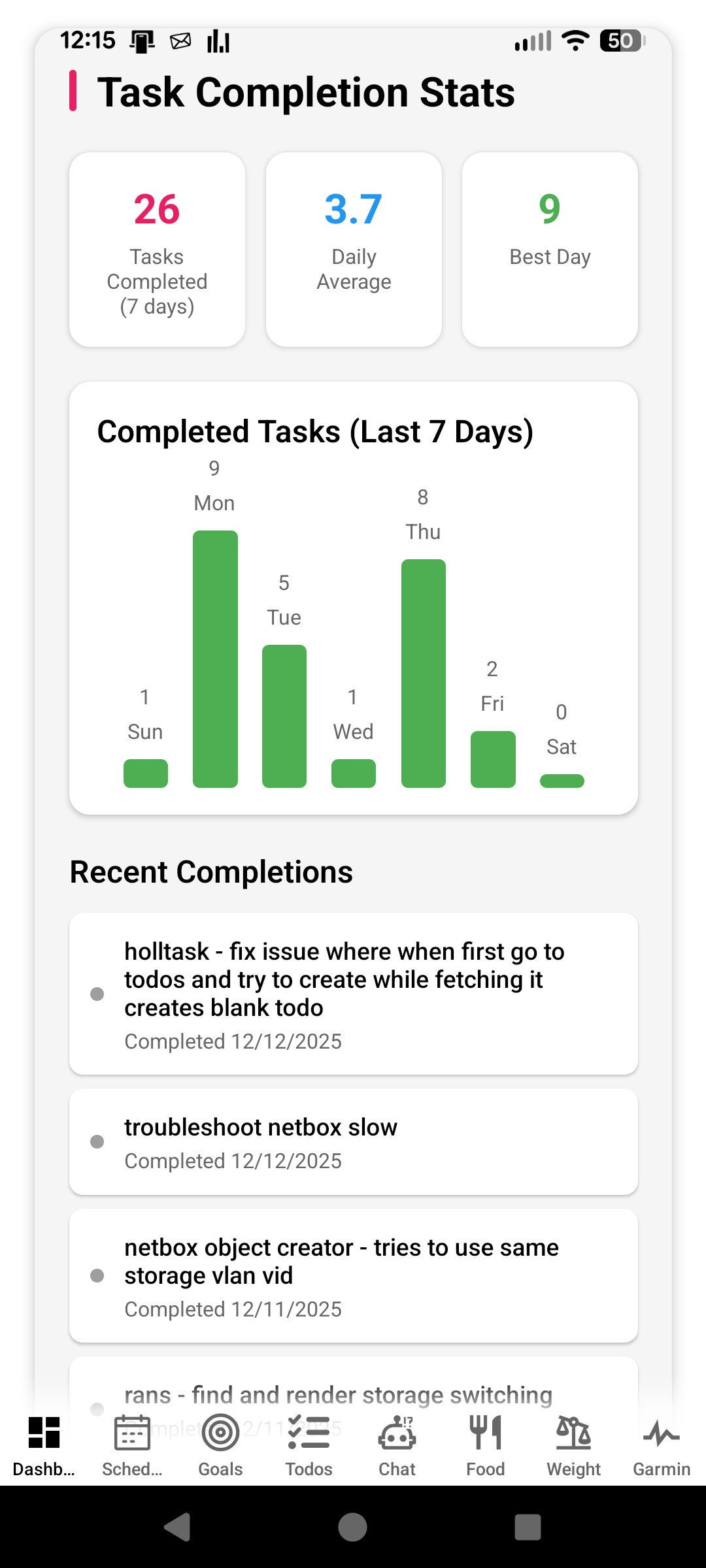
Task: View the netbox object creator completion
Action: pos(353,1276)
